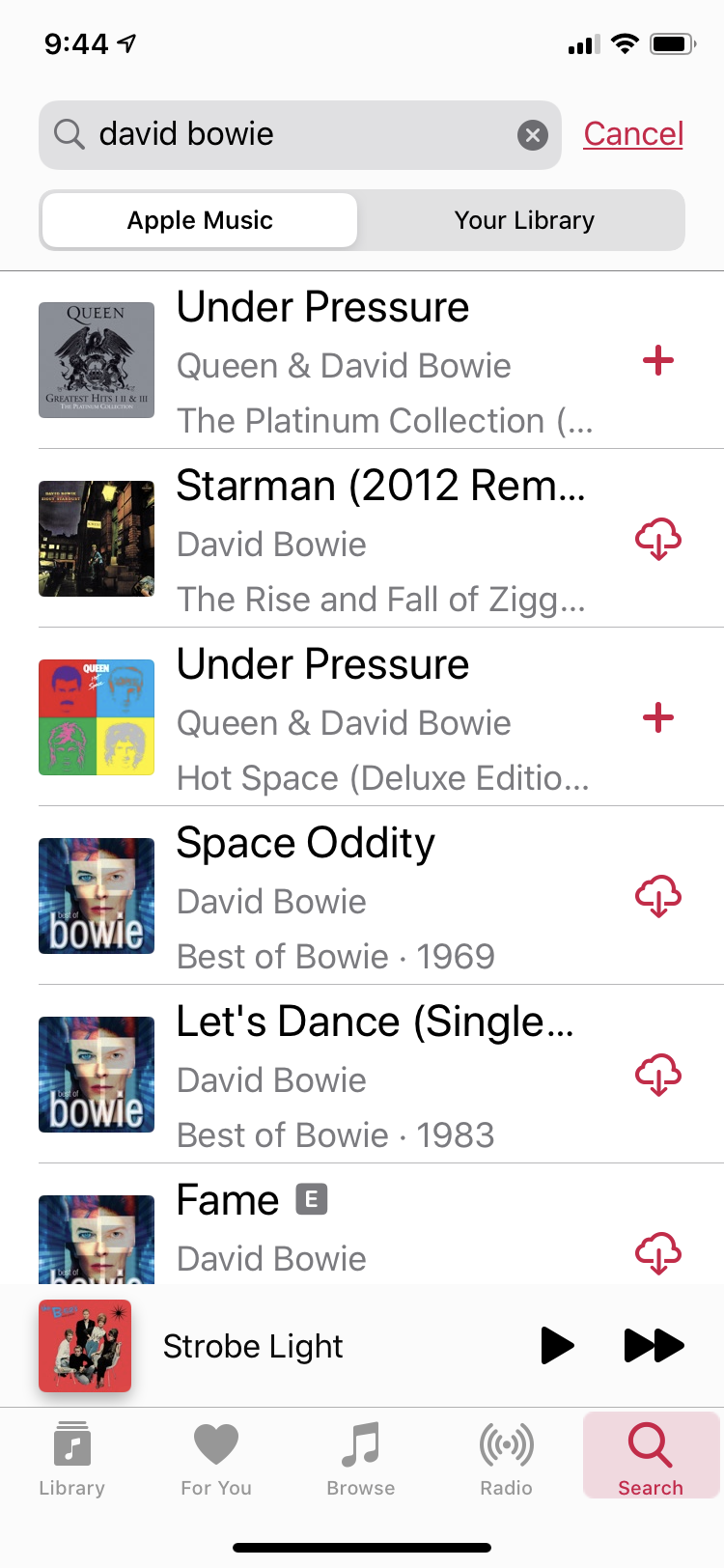The width and height of the screenshot is (724, 1568).
Task: Switch to the Browse tab
Action: pyautogui.click(x=361, y=1458)
